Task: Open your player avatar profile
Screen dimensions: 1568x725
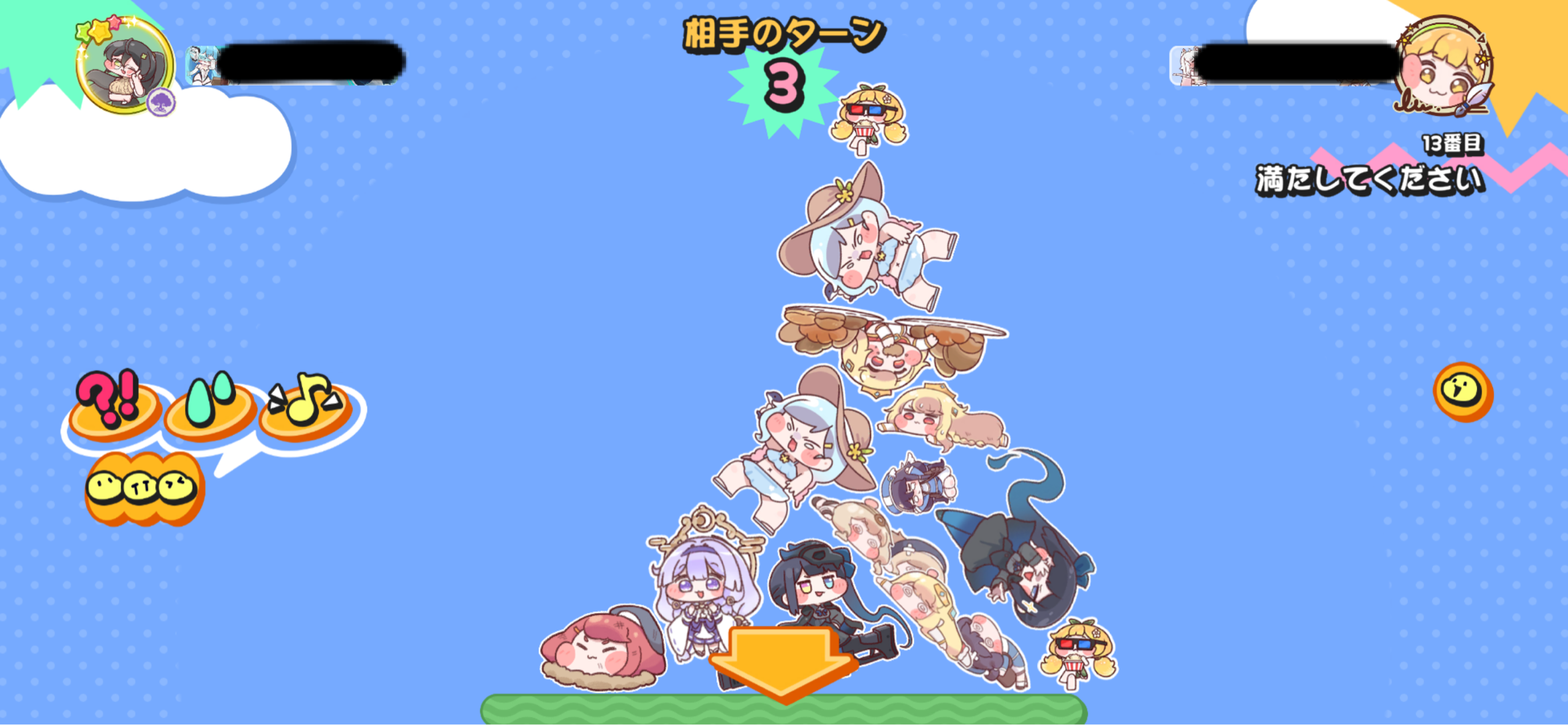Action: point(125,67)
